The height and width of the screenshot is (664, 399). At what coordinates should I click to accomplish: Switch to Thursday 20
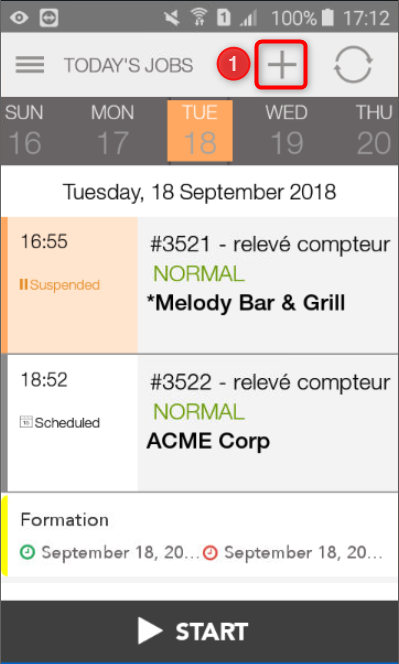374,130
